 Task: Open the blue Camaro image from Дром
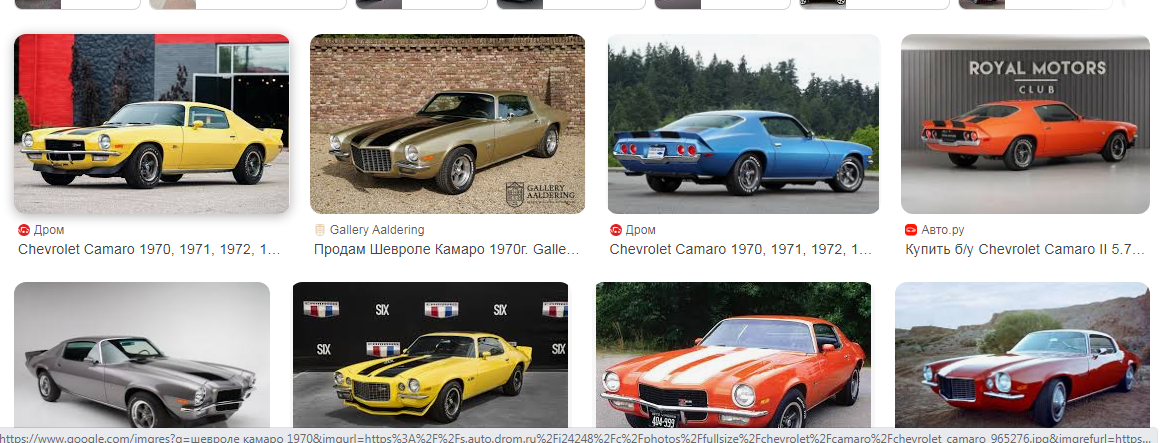[x=743, y=124]
